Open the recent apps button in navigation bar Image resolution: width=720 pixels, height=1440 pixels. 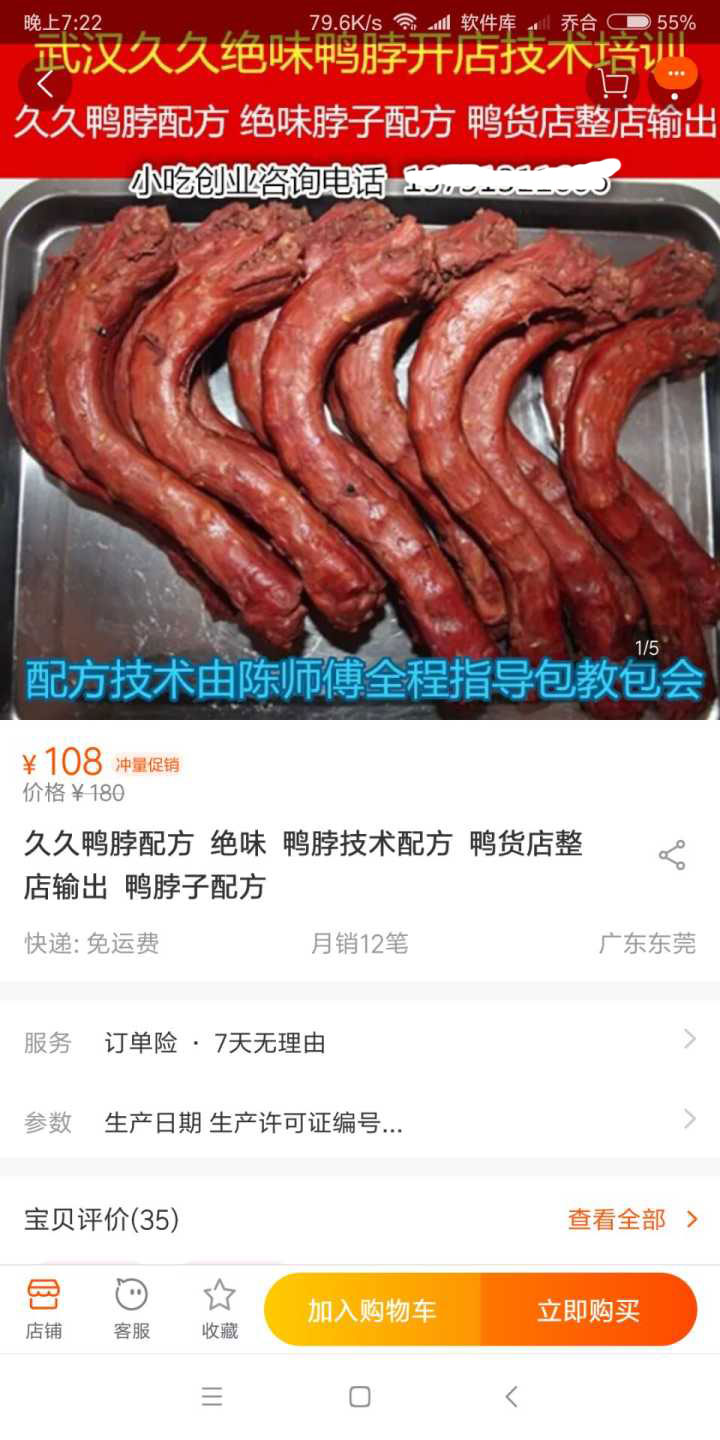211,1396
